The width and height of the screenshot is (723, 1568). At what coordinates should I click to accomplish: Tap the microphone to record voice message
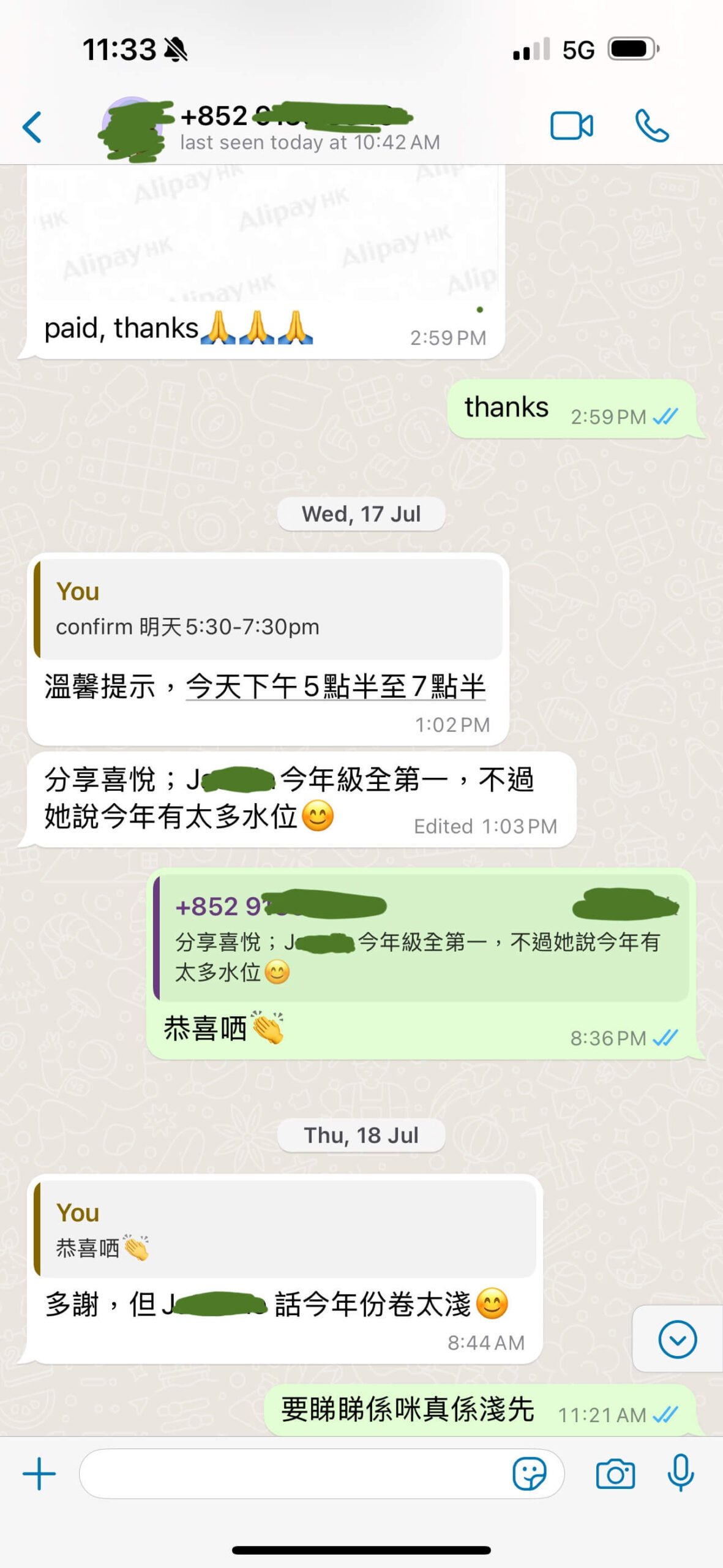click(x=681, y=1474)
